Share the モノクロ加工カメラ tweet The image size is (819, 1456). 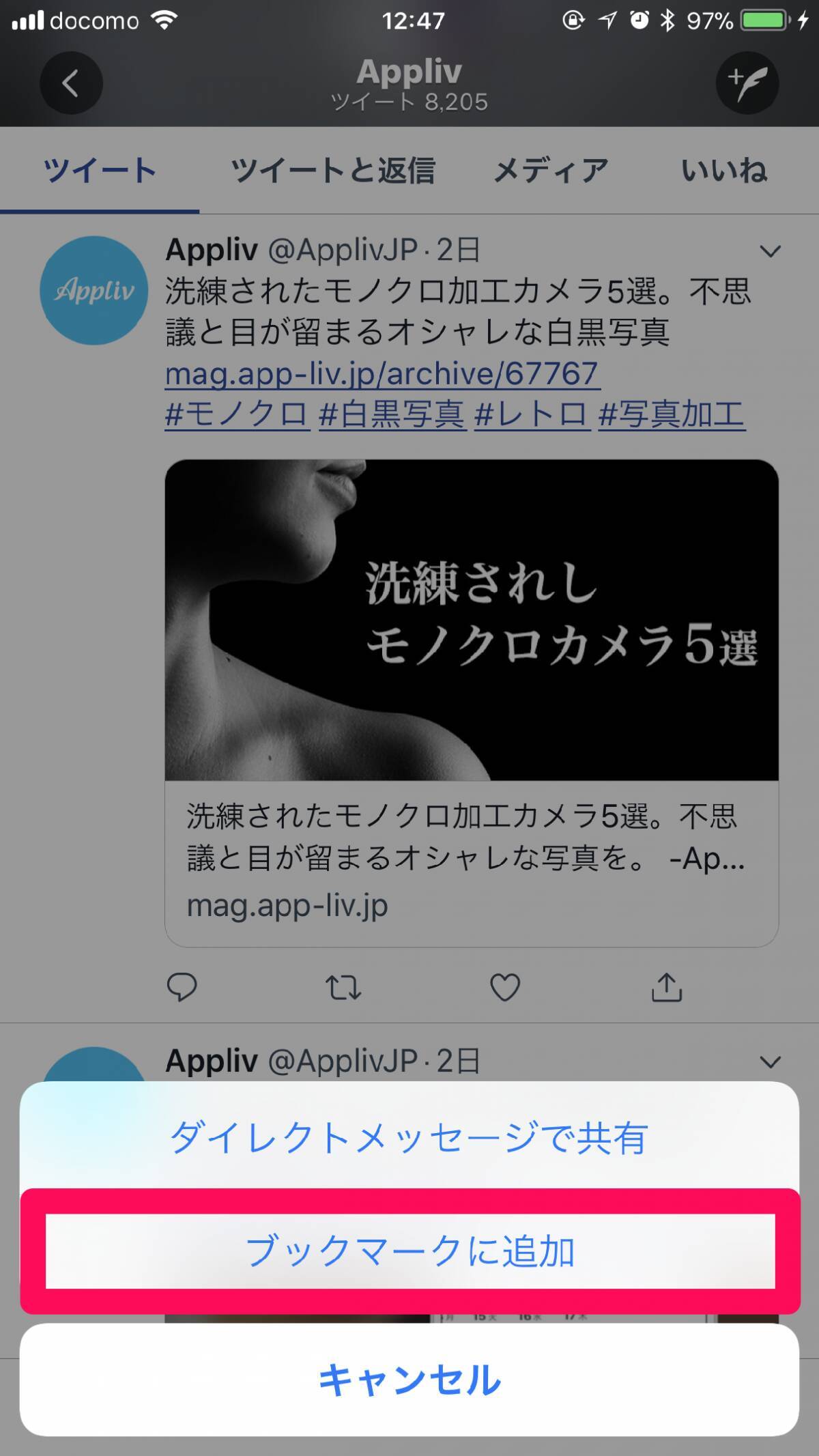667,987
